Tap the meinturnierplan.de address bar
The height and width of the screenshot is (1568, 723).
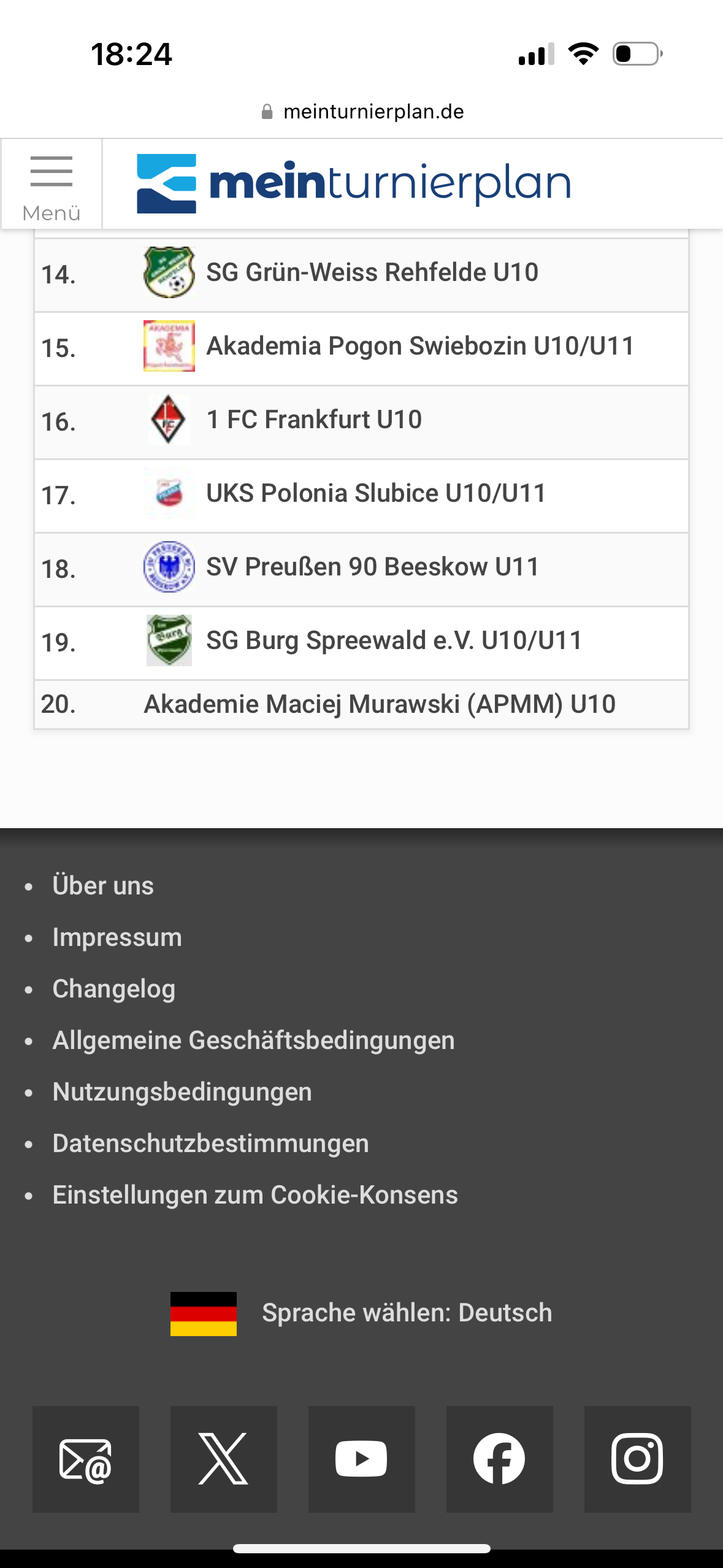coord(362,112)
